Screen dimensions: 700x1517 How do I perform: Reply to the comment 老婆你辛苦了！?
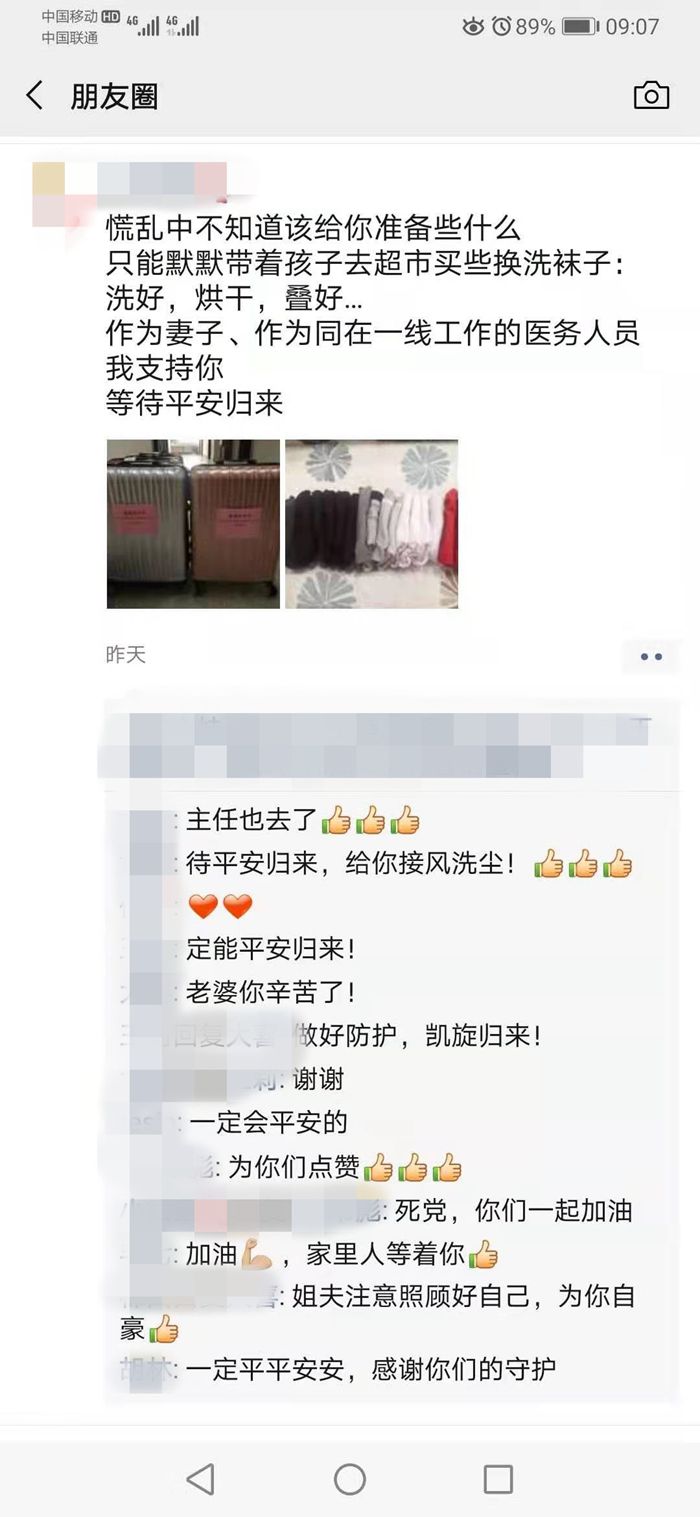click(270, 992)
